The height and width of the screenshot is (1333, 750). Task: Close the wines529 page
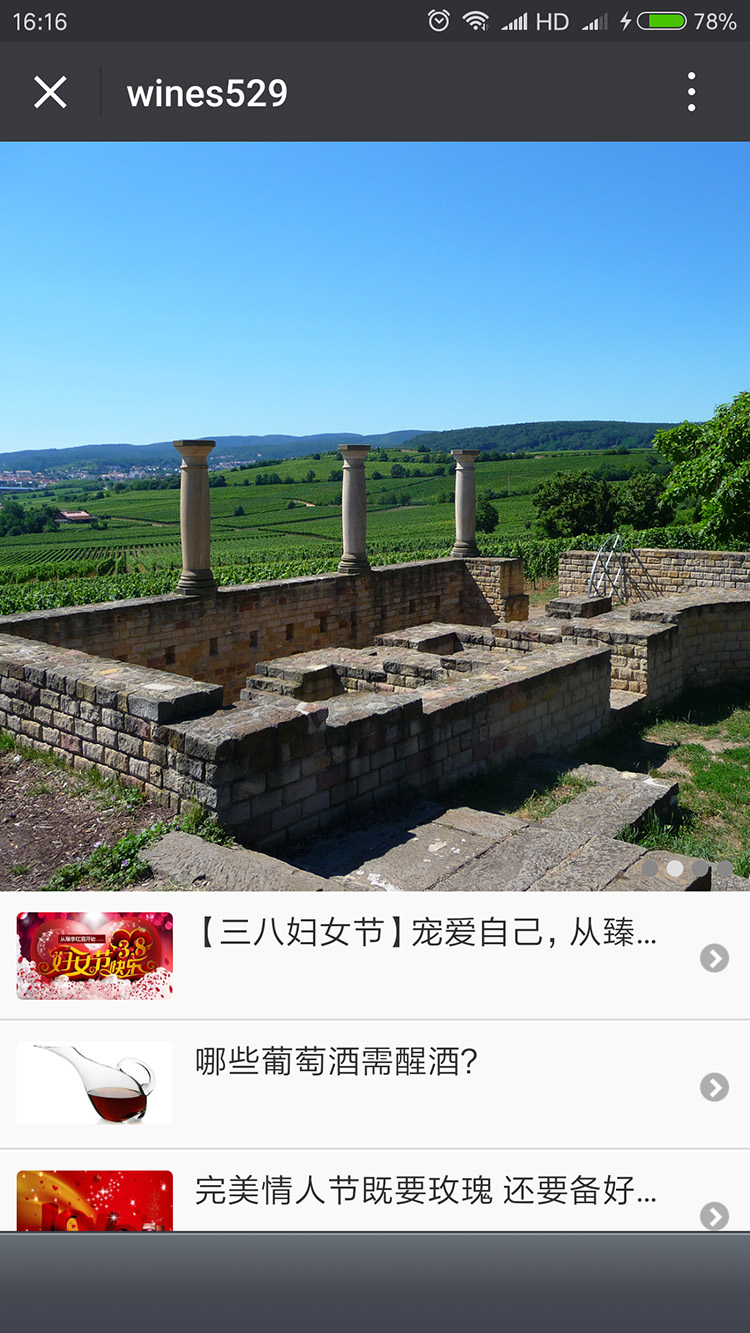[50, 93]
